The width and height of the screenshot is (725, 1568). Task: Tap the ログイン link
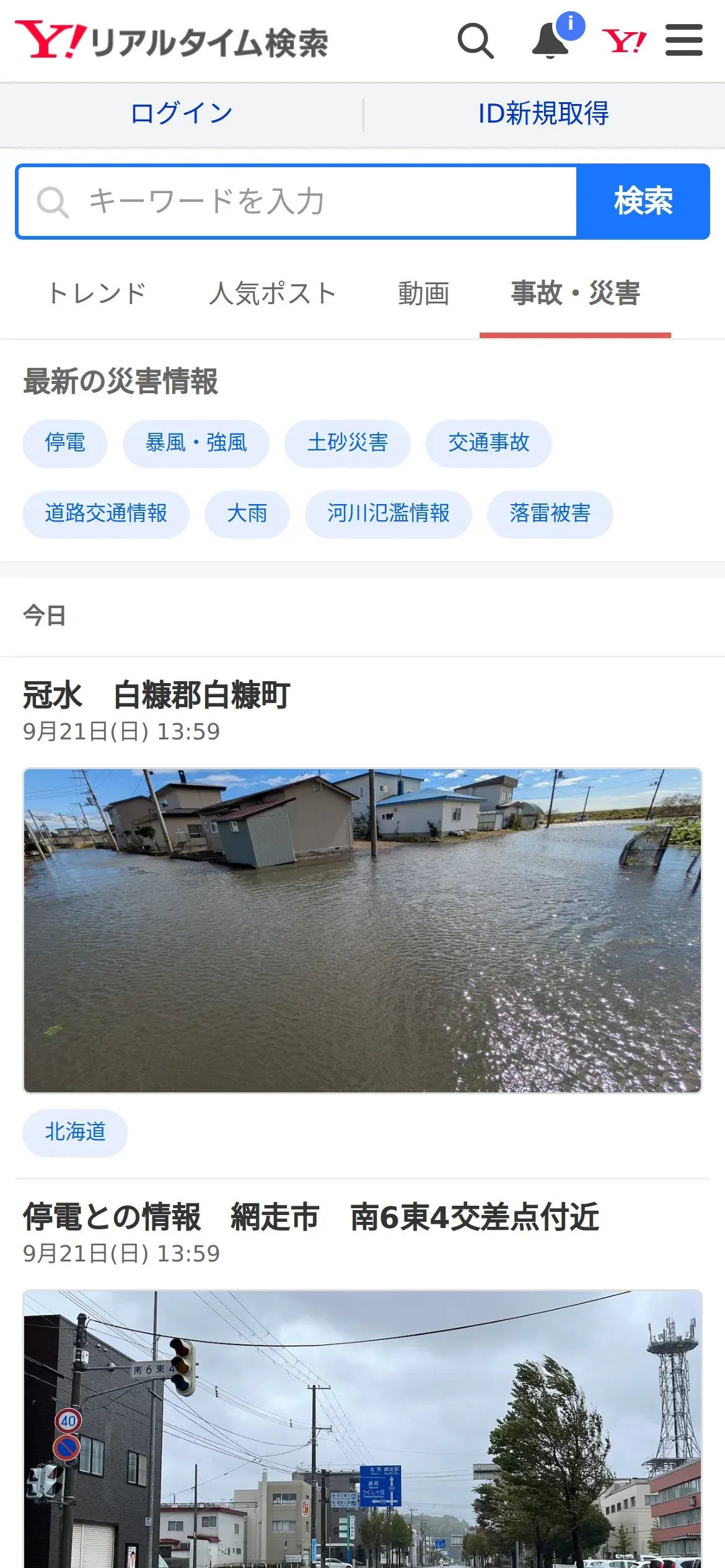pyautogui.click(x=181, y=114)
